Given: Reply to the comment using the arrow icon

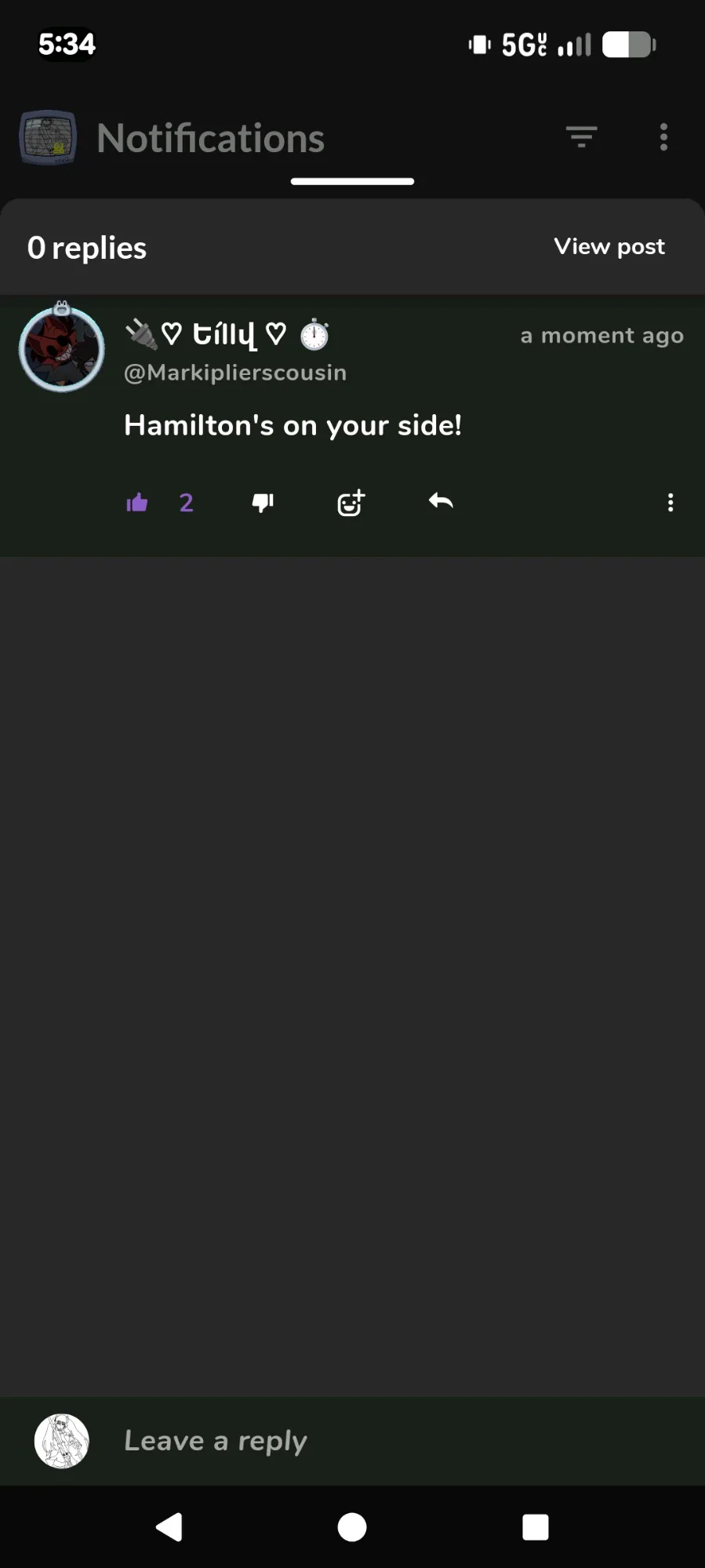Looking at the screenshot, I should 441,500.
